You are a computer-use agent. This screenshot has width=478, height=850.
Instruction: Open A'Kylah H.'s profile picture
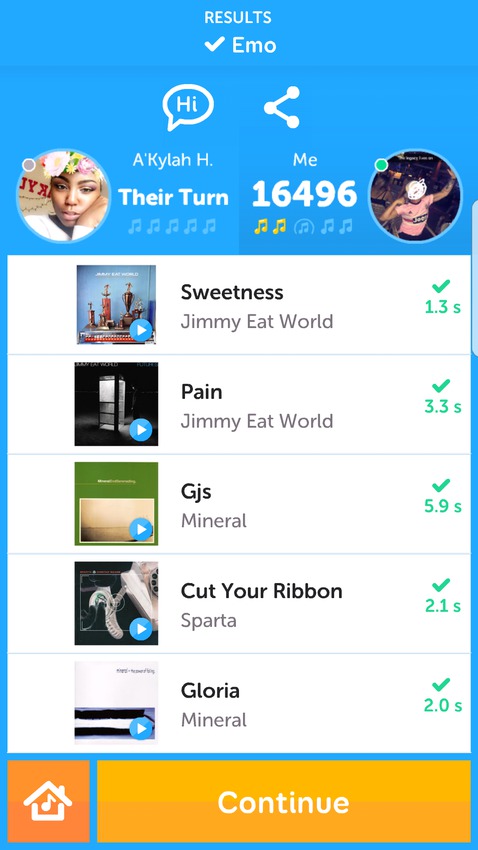pyautogui.click(x=63, y=196)
